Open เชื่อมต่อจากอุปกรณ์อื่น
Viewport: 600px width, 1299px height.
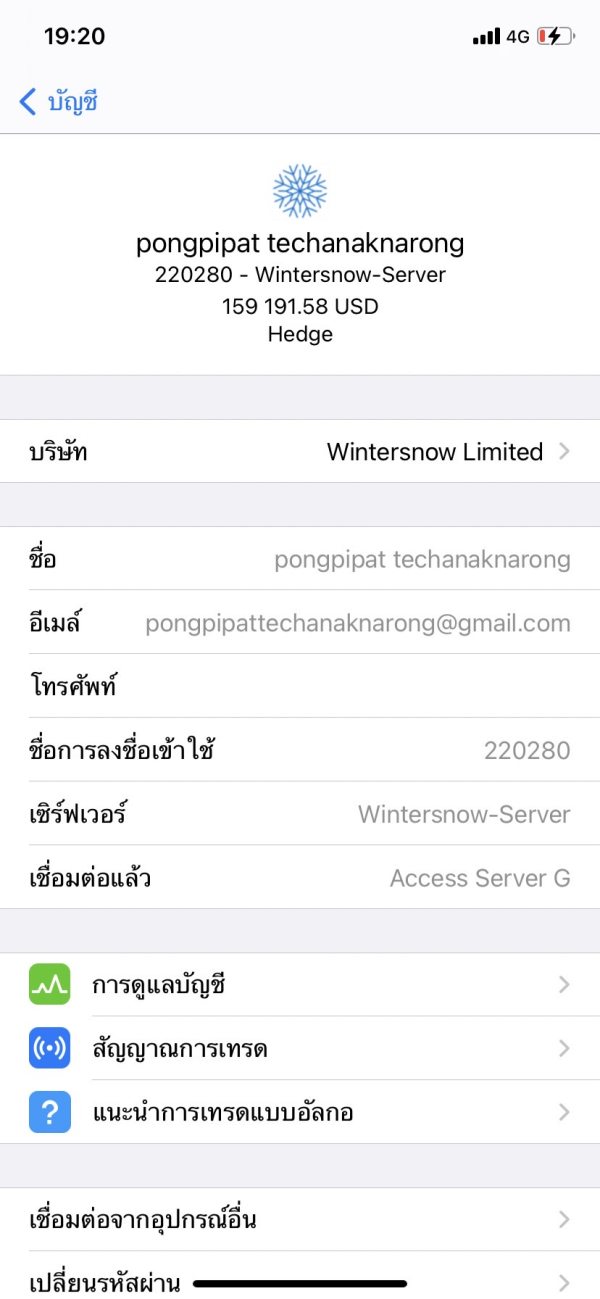click(300, 1220)
